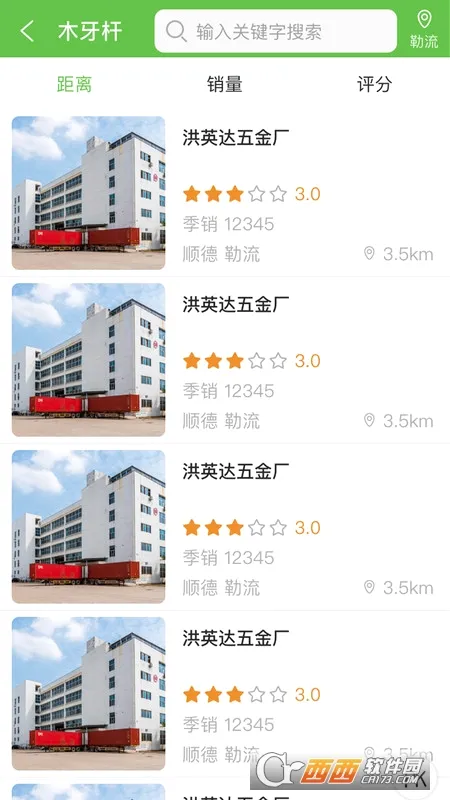Go back using the header arrow

(x=27, y=31)
